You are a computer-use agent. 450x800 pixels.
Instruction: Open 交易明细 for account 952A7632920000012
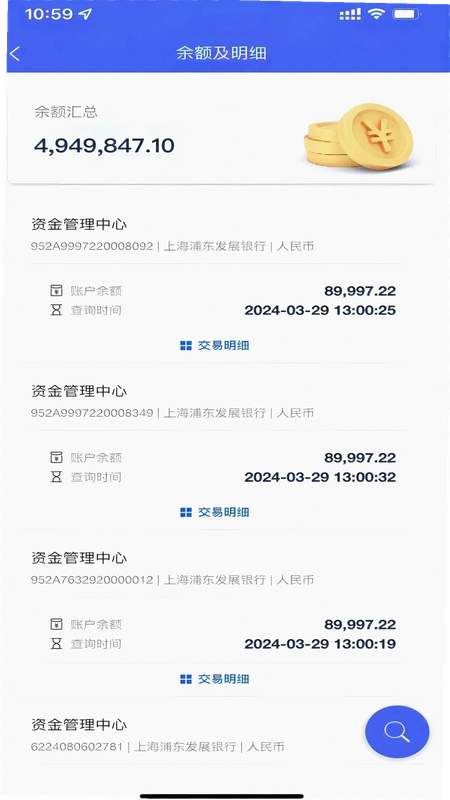tap(215, 679)
